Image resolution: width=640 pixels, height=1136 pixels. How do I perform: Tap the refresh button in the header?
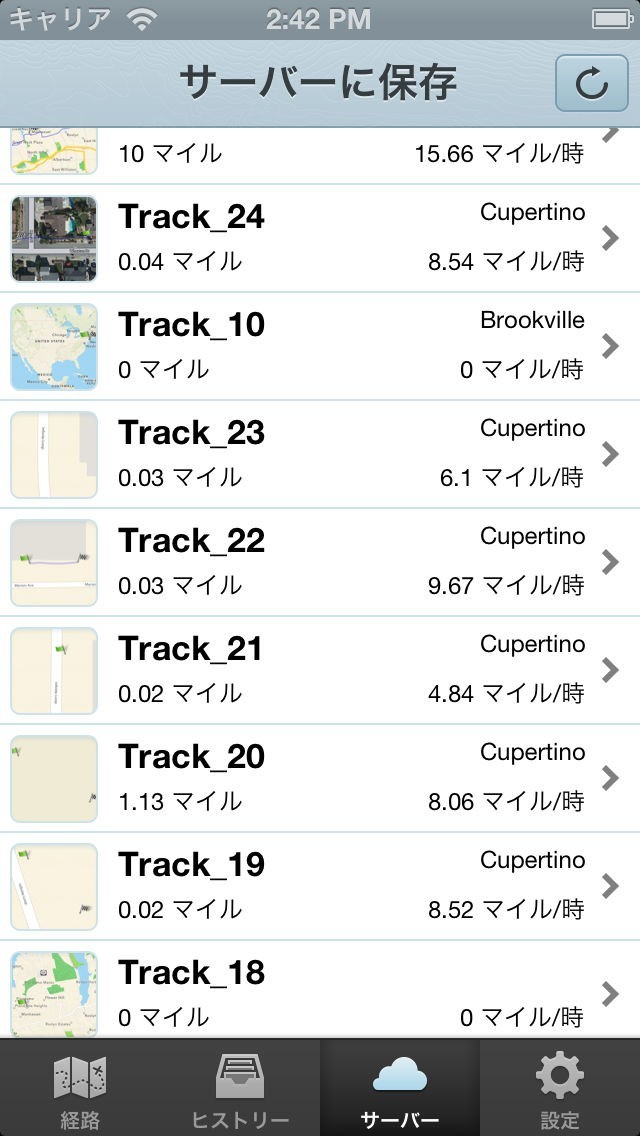591,84
